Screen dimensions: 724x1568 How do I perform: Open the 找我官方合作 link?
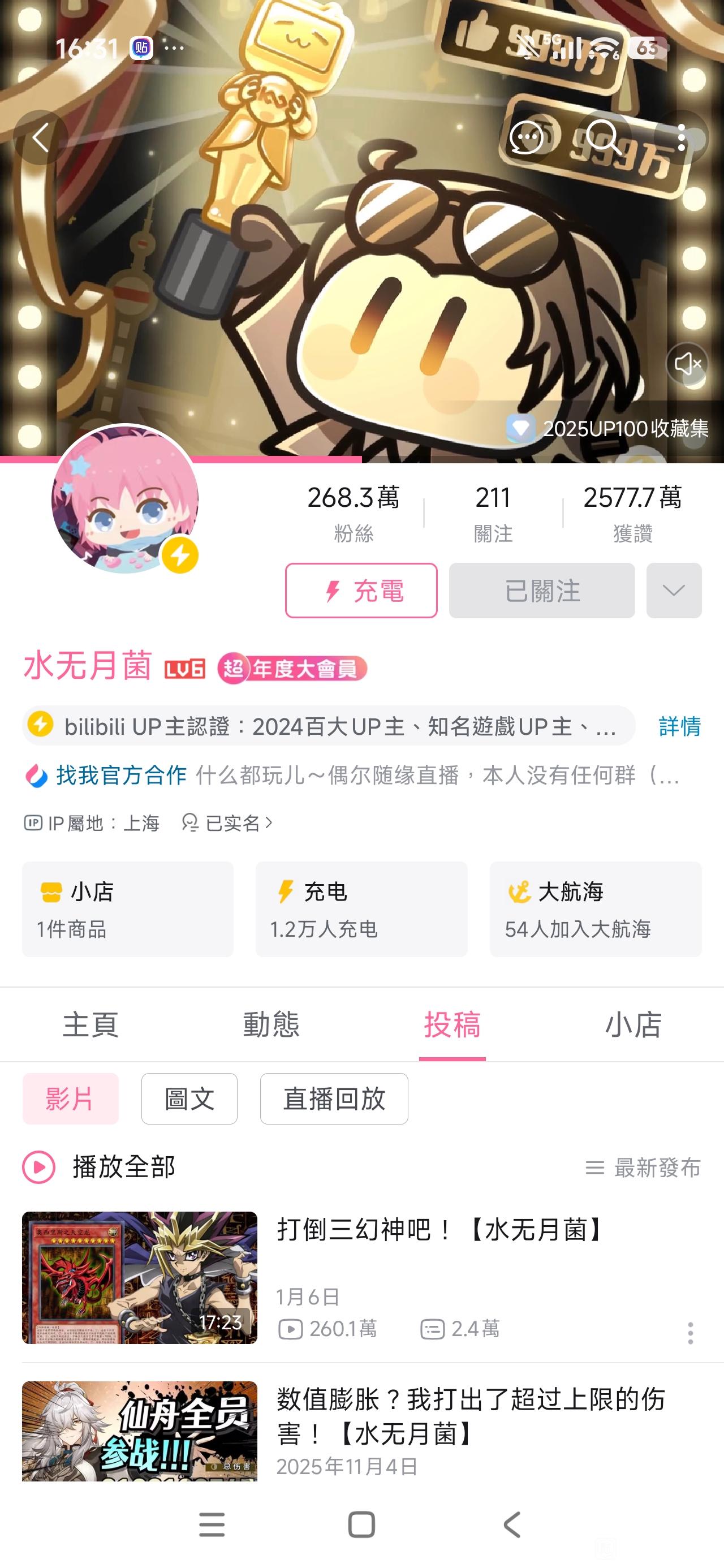[x=120, y=775]
